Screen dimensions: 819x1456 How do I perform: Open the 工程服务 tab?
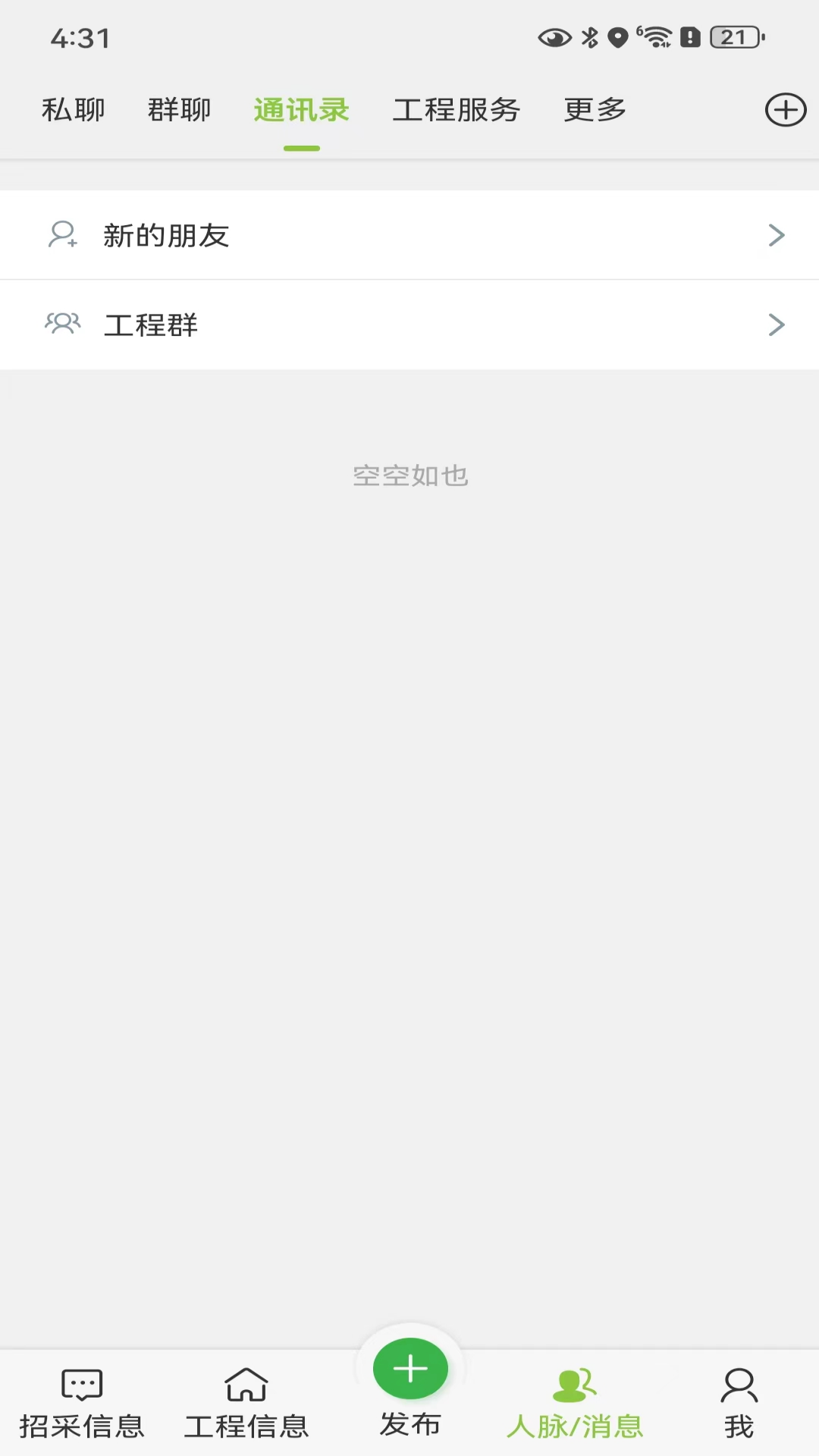[x=456, y=110]
